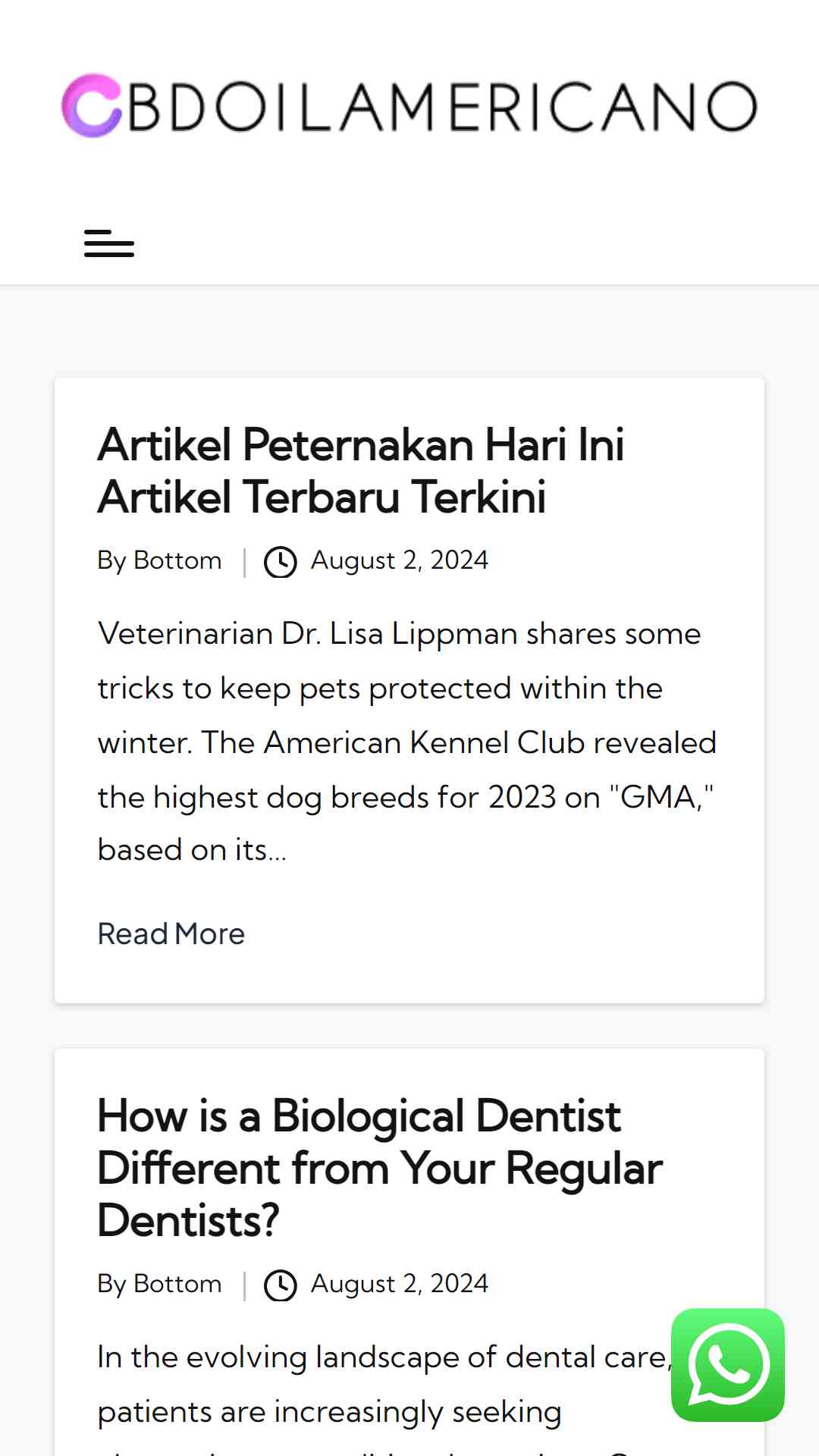Open the 'How is a Biological Dentist' article
The width and height of the screenshot is (819, 1456).
pyautogui.click(x=380, y=1168)
